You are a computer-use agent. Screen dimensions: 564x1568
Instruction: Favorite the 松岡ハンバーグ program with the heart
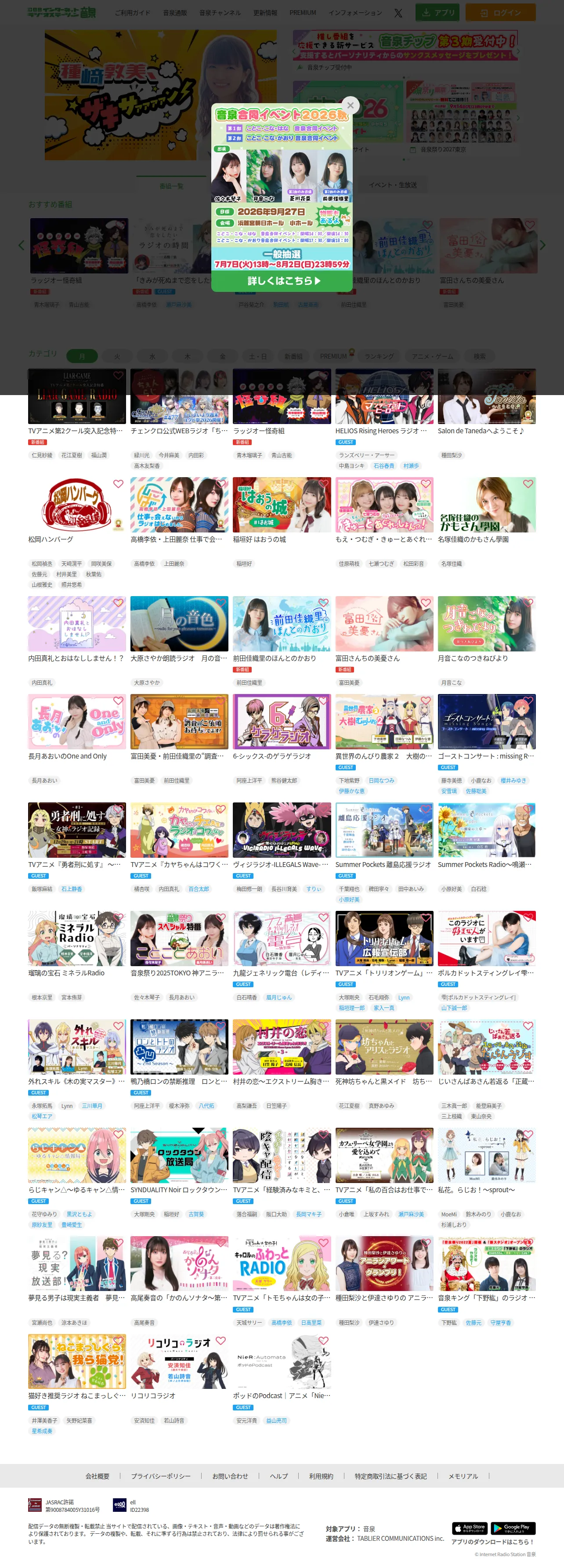click(x=118, y=484)
